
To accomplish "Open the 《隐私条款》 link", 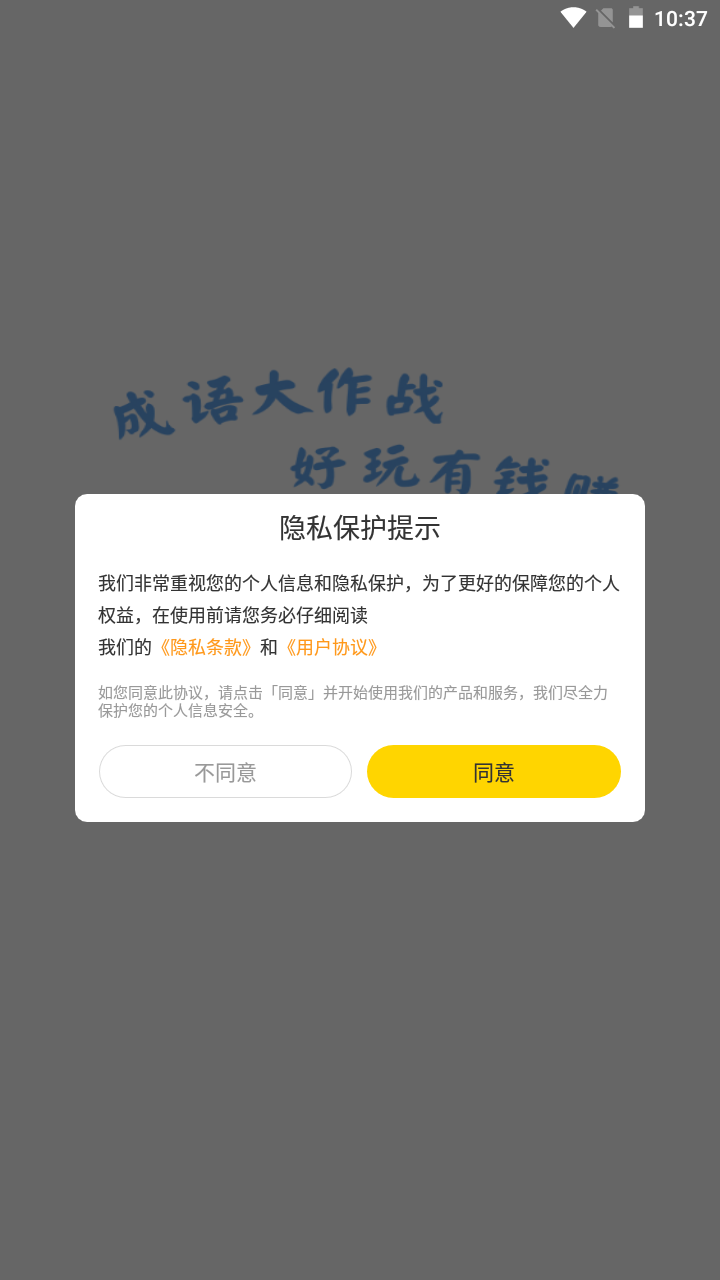I will 206,647.
